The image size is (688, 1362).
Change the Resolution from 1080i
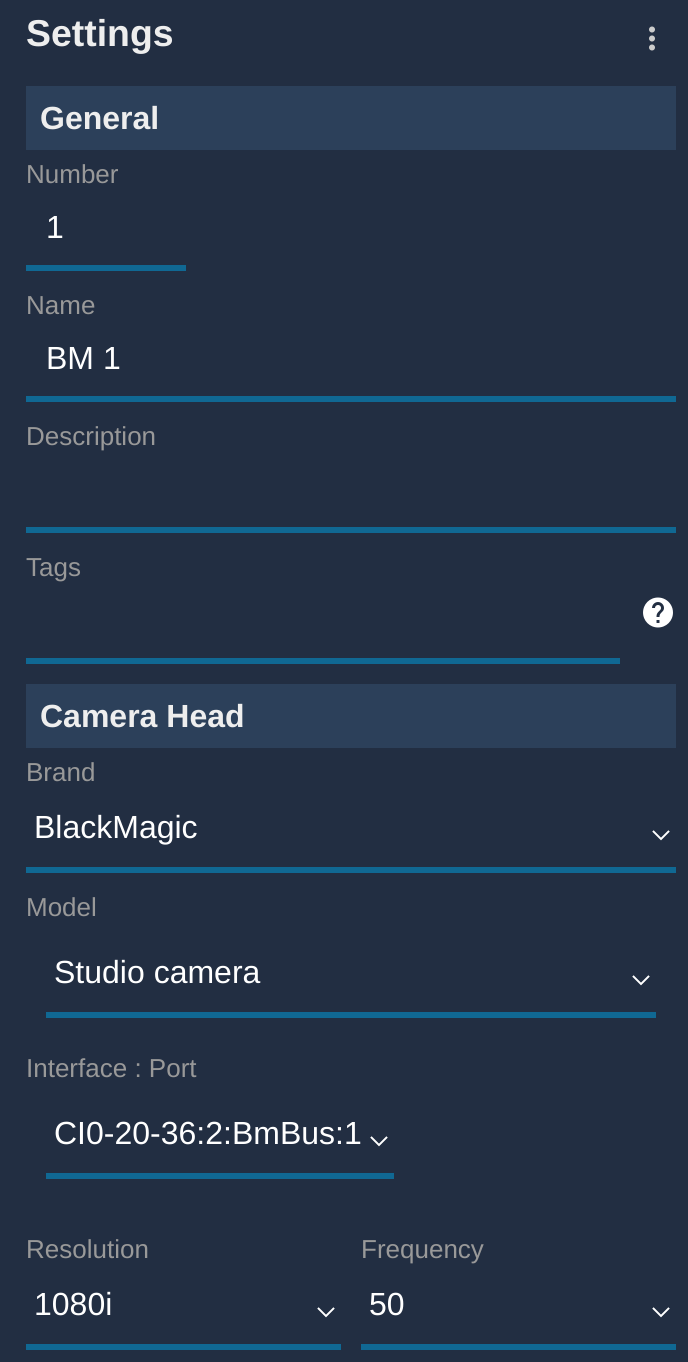click(183, 1306)
